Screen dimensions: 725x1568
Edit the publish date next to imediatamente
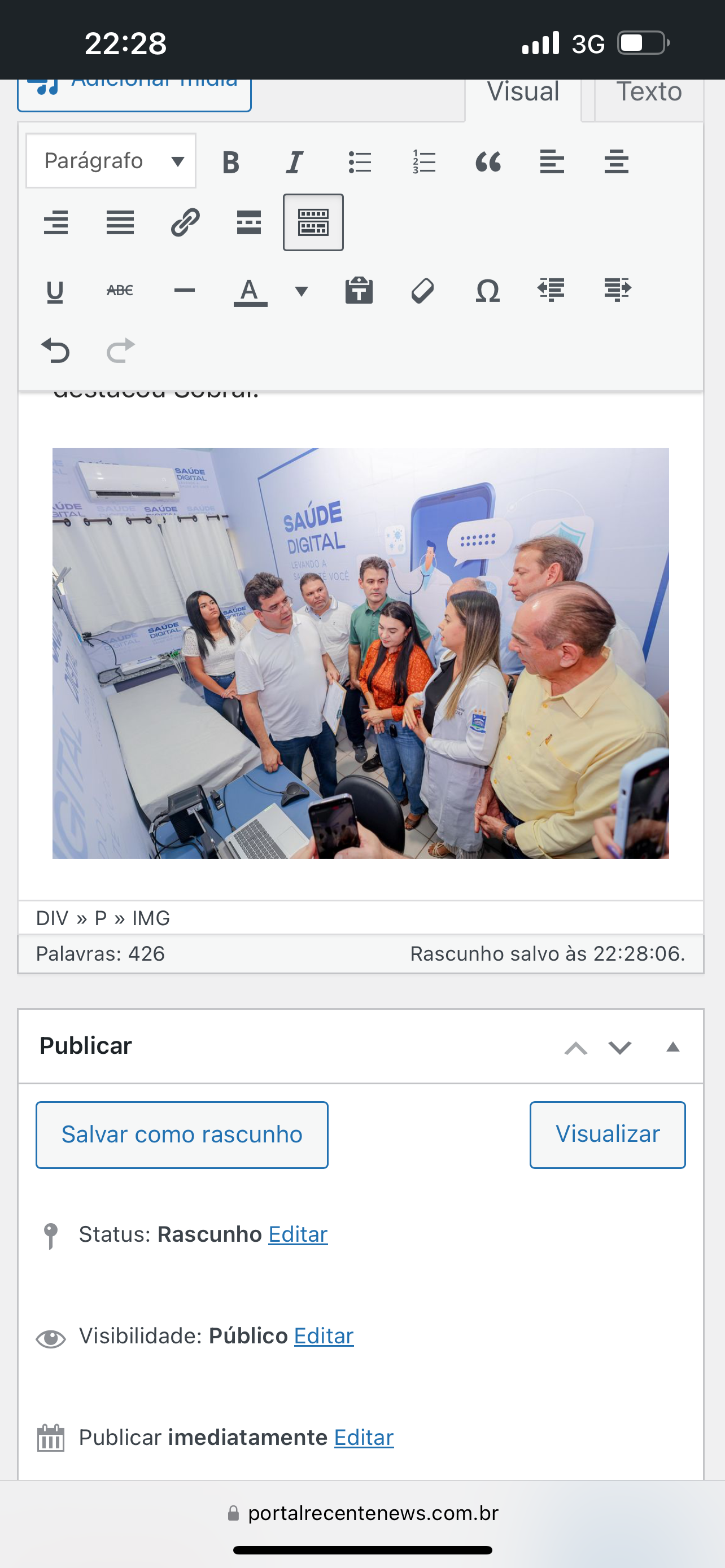[364, 1437]
